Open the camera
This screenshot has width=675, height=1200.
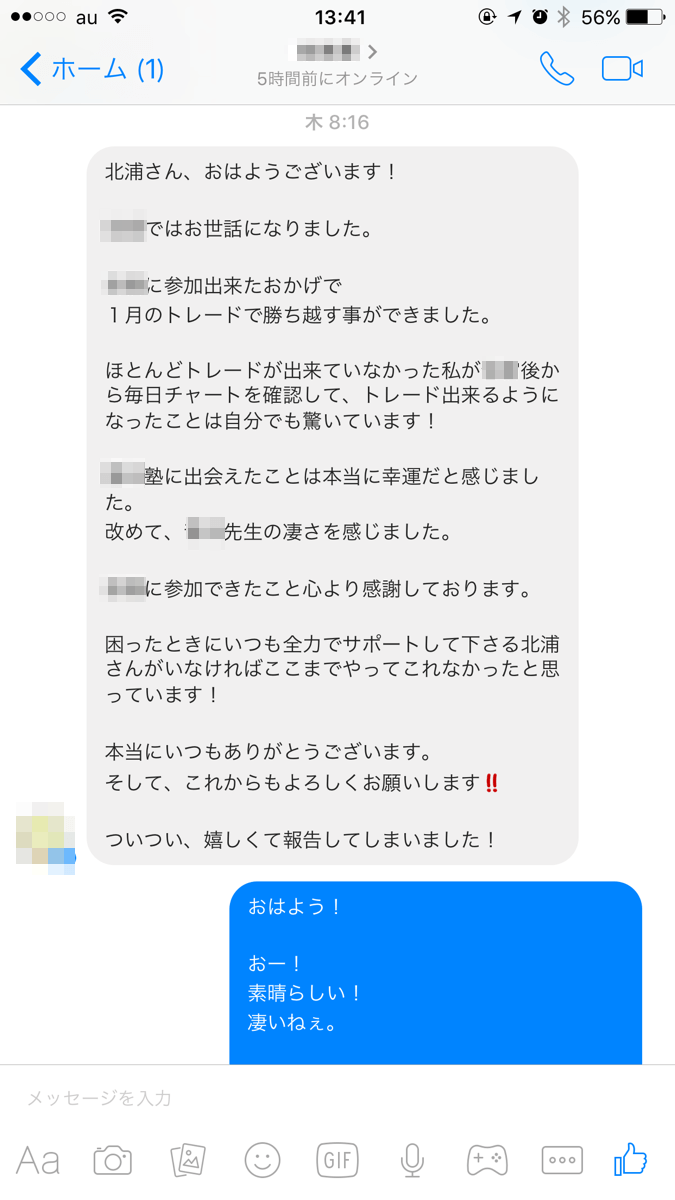point(113,1160)
